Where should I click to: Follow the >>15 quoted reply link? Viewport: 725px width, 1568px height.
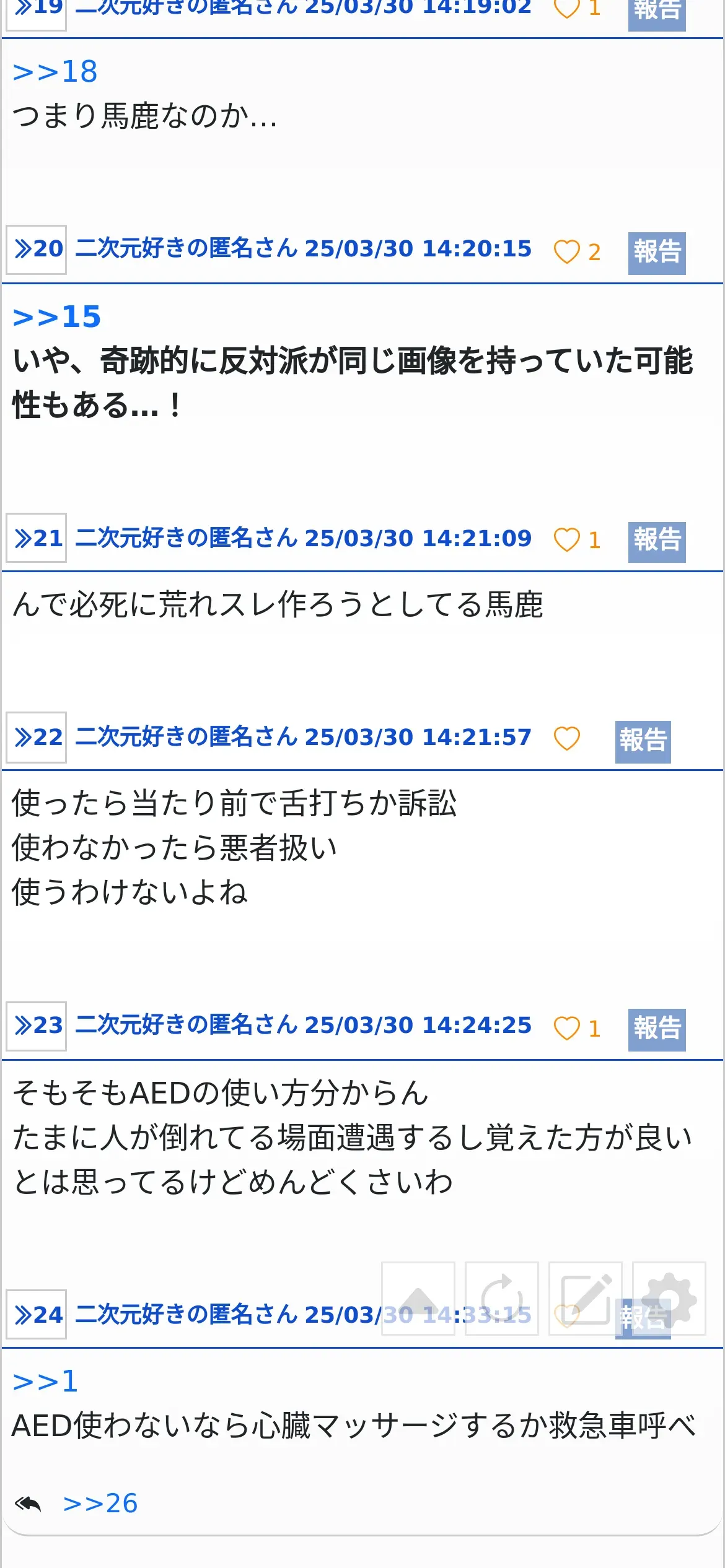point(56,317)
